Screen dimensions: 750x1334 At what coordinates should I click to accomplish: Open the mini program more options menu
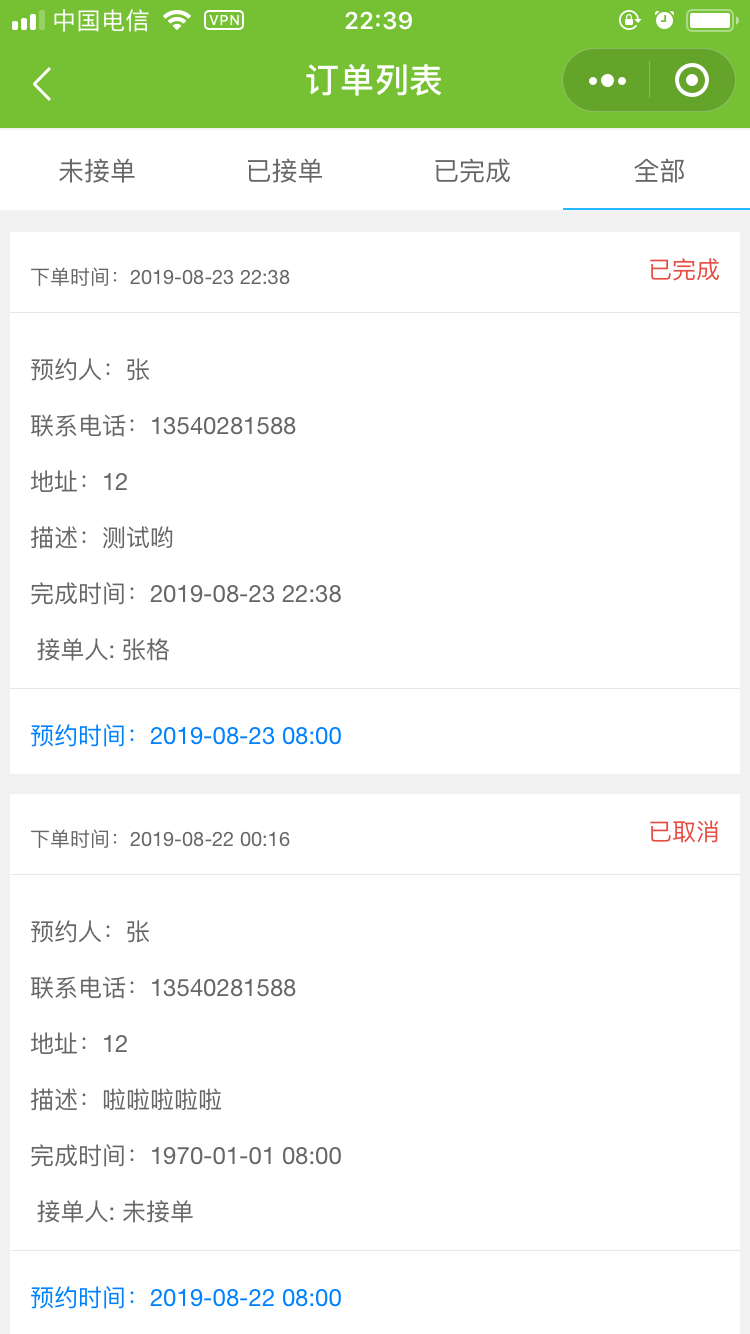coord(607,81)
